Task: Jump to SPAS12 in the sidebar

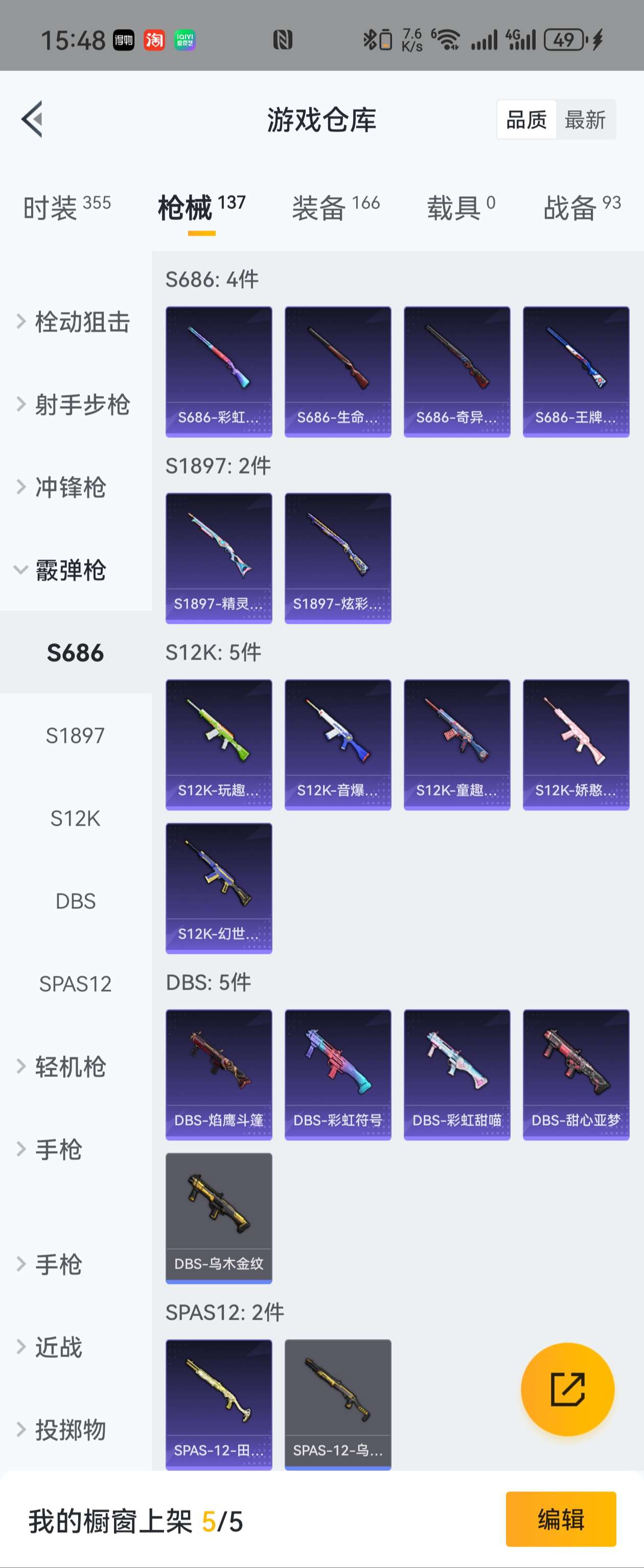Action: point(75,984)
